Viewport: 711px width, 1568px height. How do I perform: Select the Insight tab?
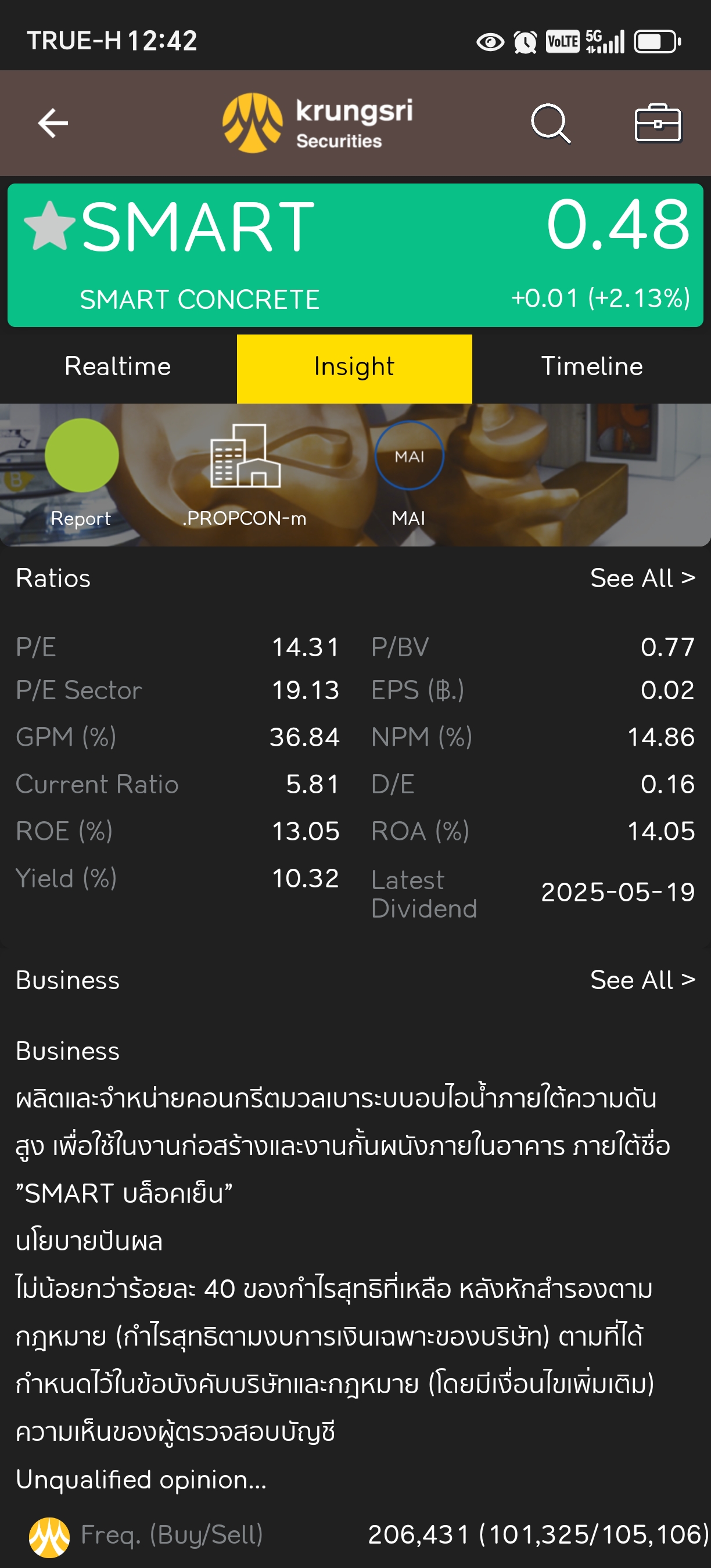354,367
